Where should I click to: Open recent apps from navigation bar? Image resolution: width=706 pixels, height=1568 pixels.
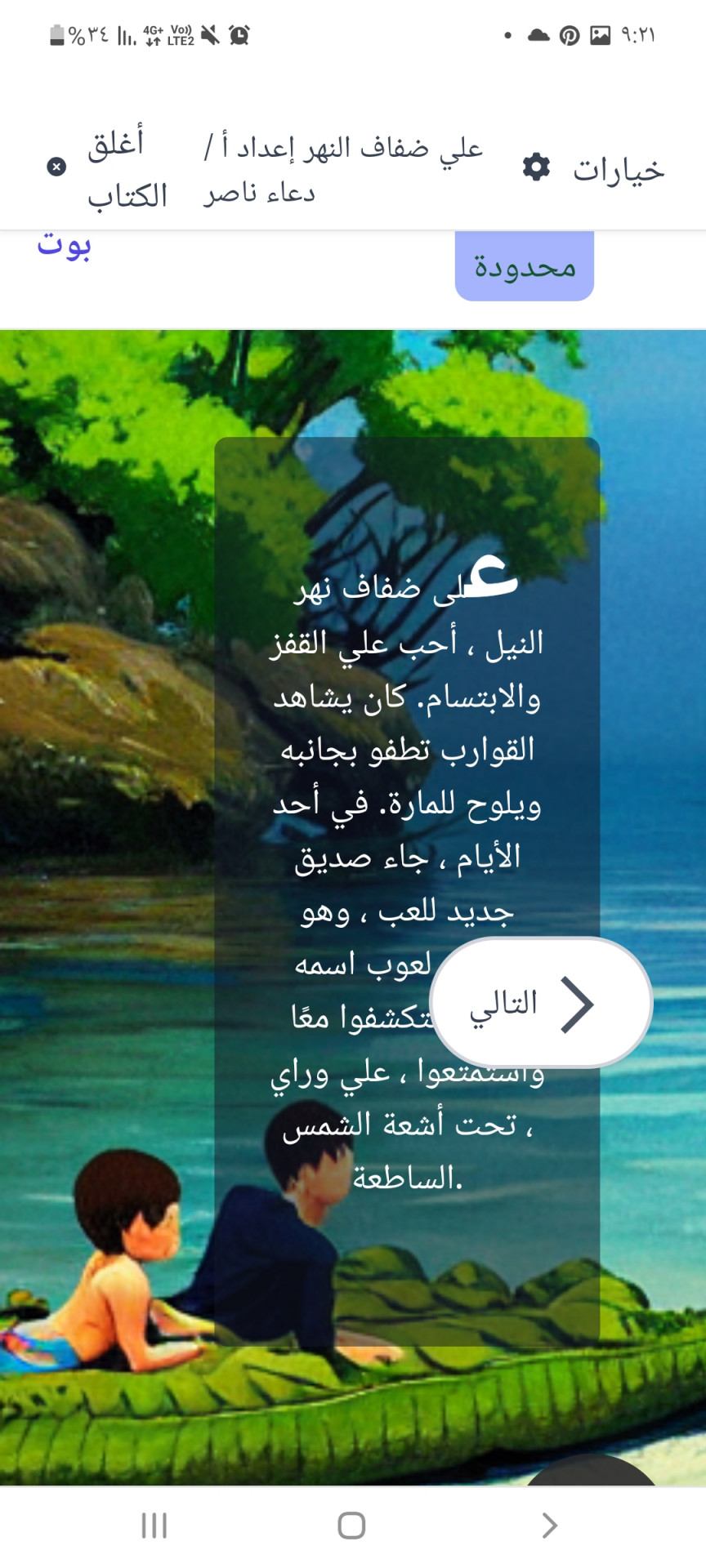coord(154,1525)
